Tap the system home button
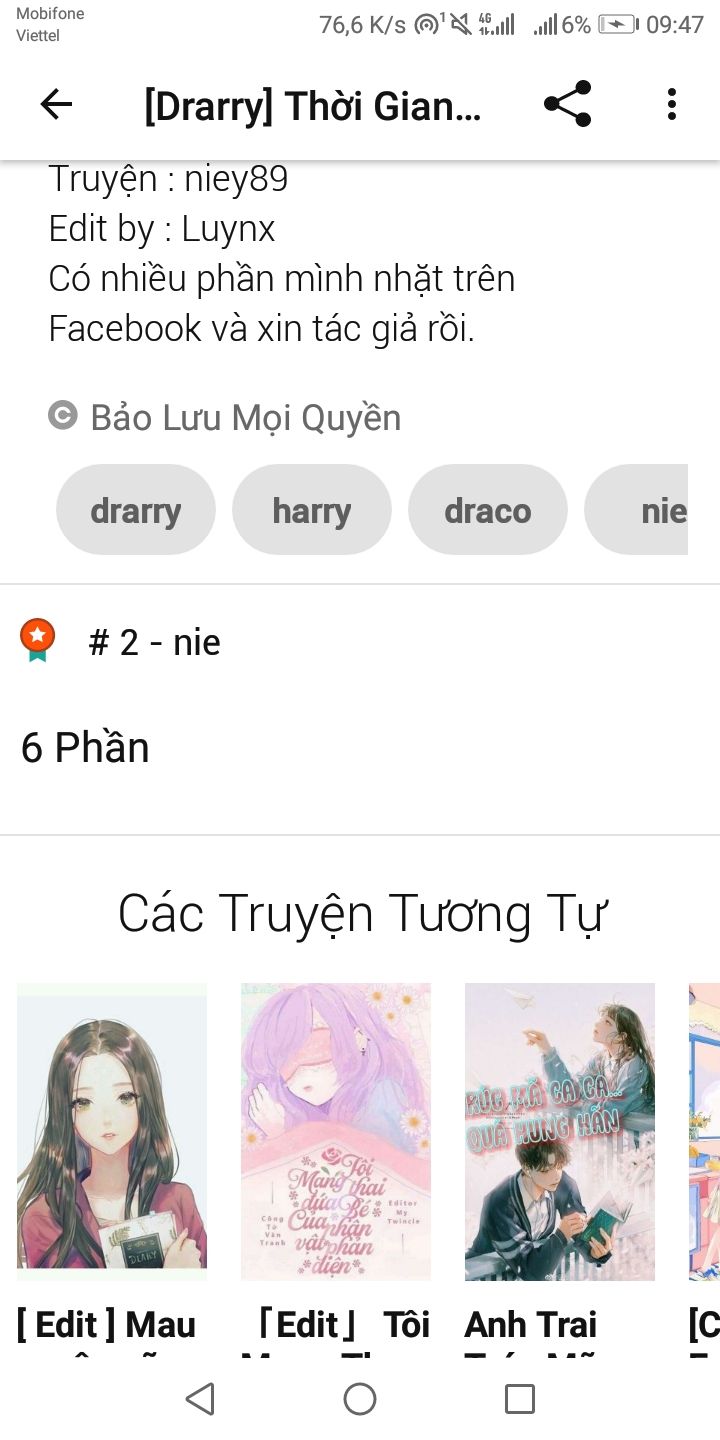Screen dimensions: 720x1440 point(360,1399)
